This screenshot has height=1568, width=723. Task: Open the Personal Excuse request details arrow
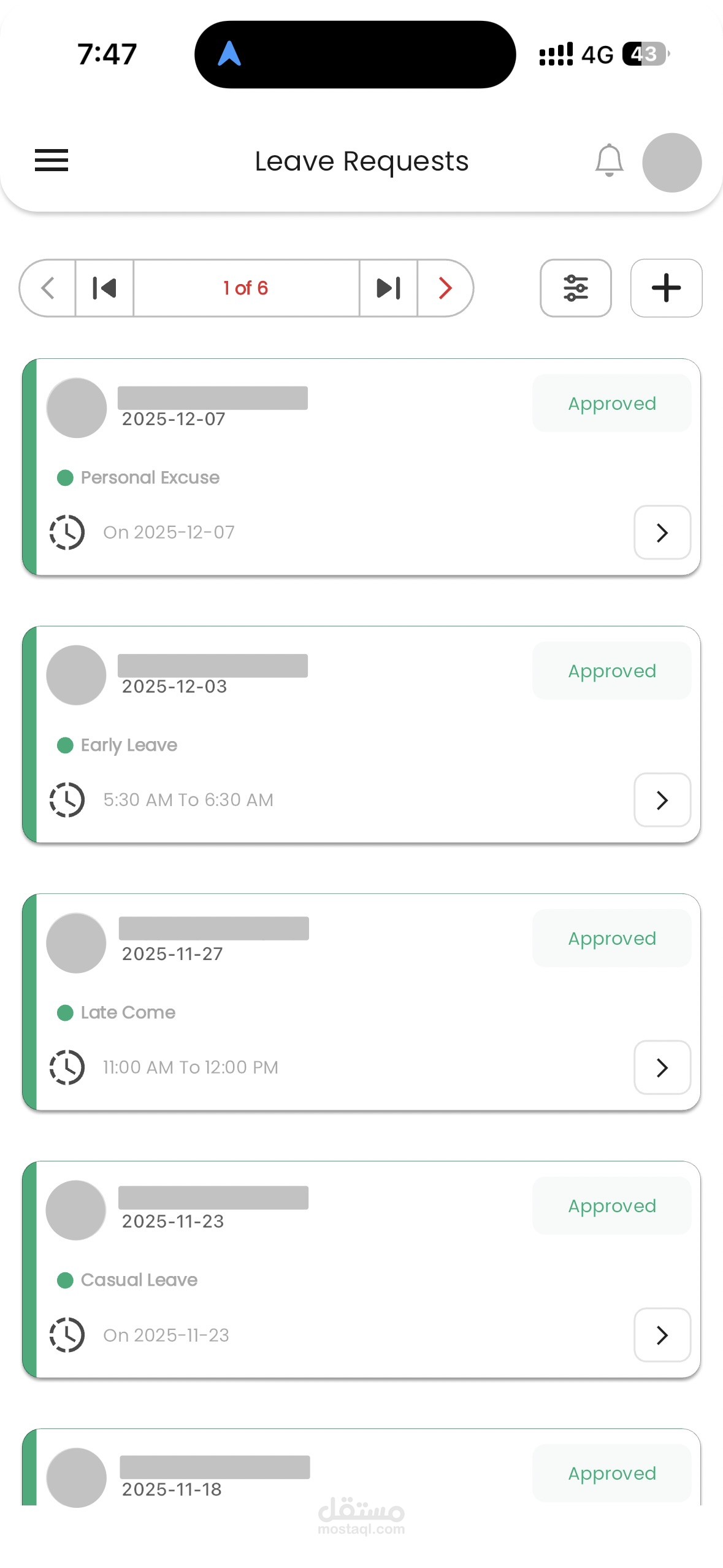(x=662, y=532)
